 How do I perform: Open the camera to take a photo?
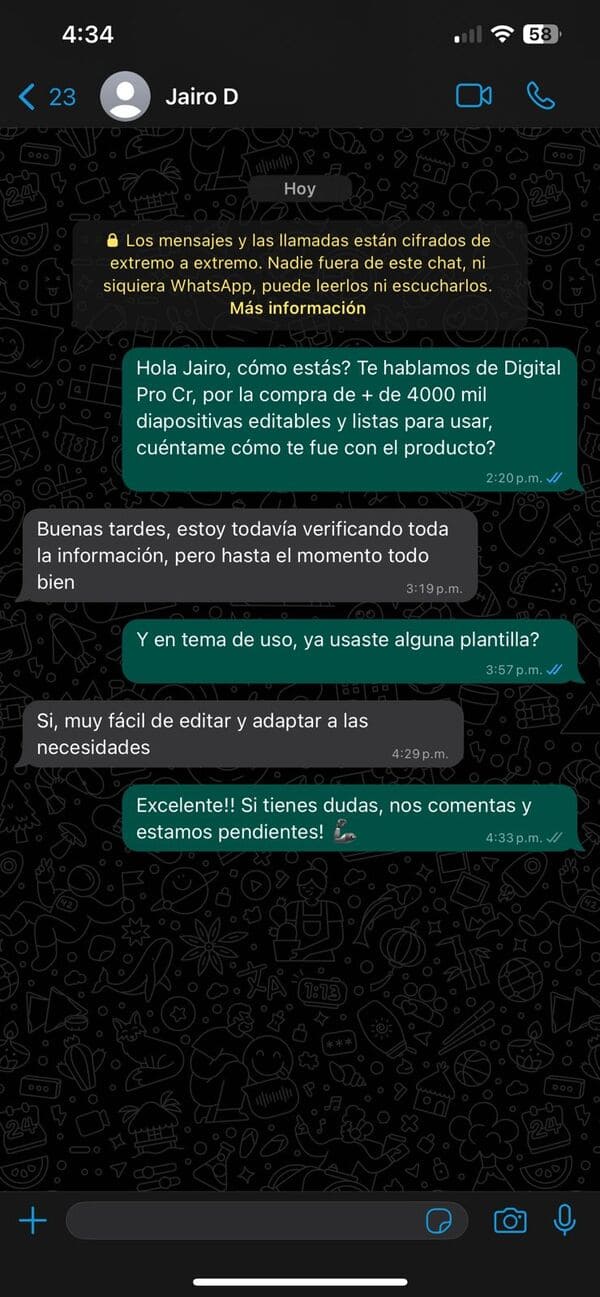[510, 1220]
